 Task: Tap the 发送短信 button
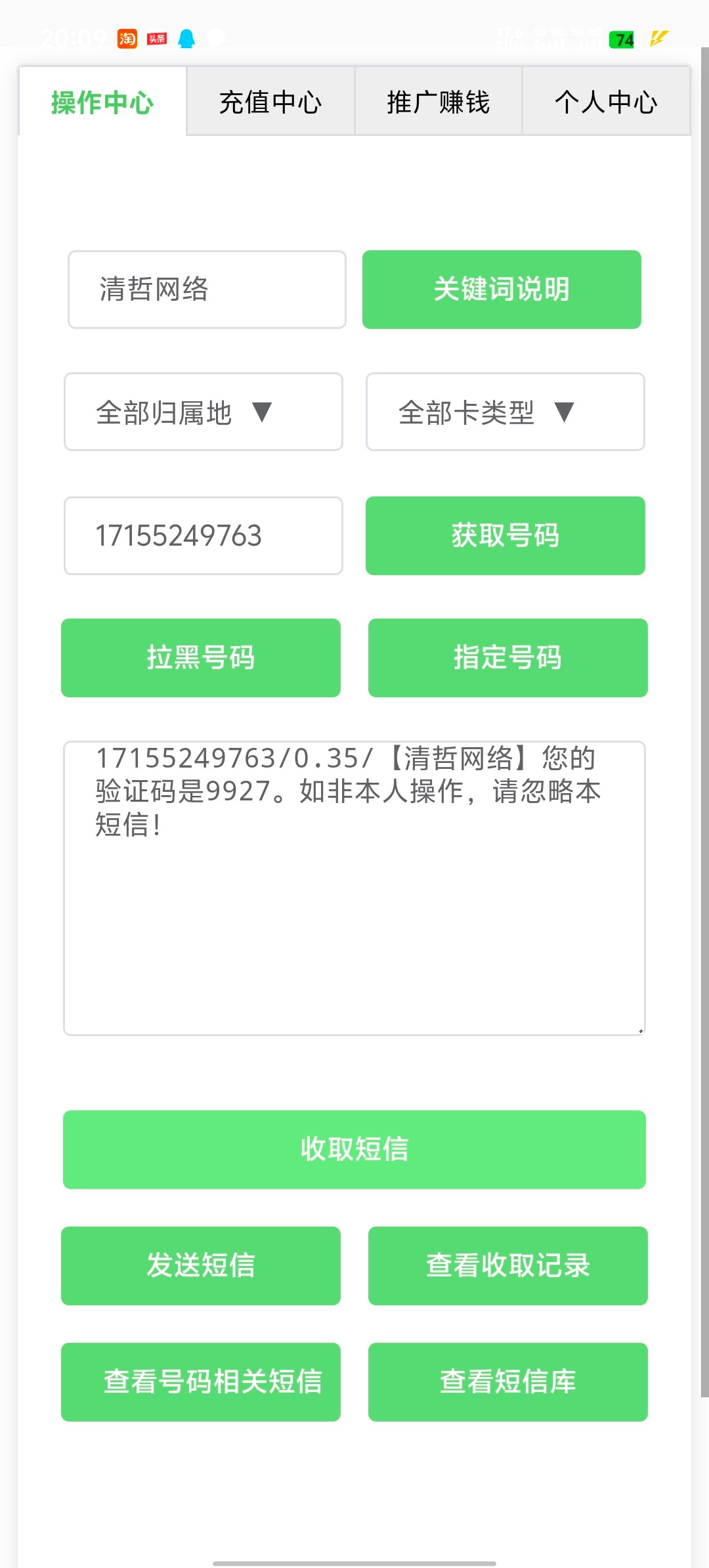[201, 1266]
